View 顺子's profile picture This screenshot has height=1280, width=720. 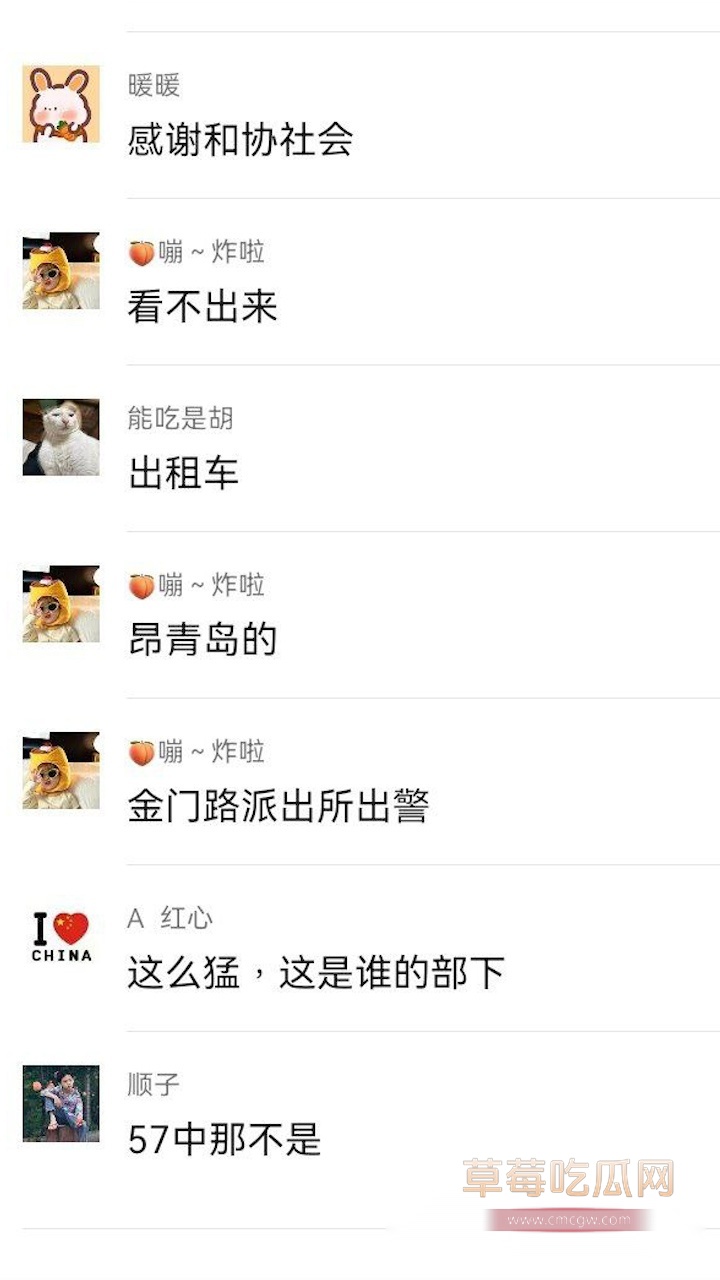[61, 1103]
